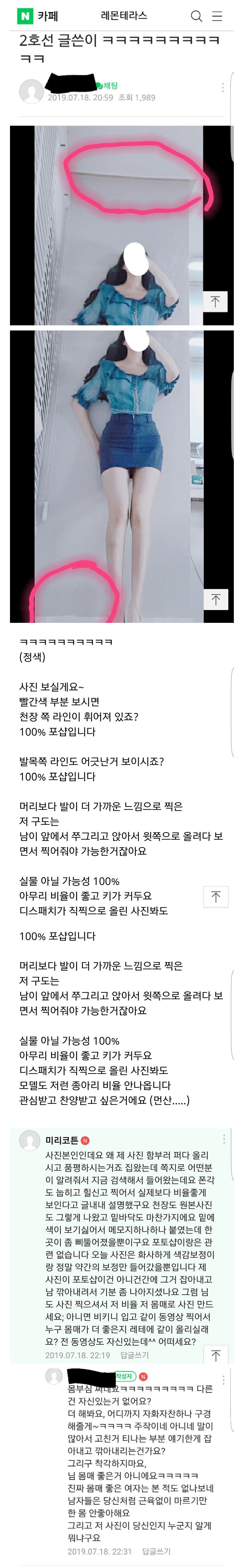Screen dimensions: 242x1568
Task: Tap the Naver 카페 logo
Action: coord(38,16)
